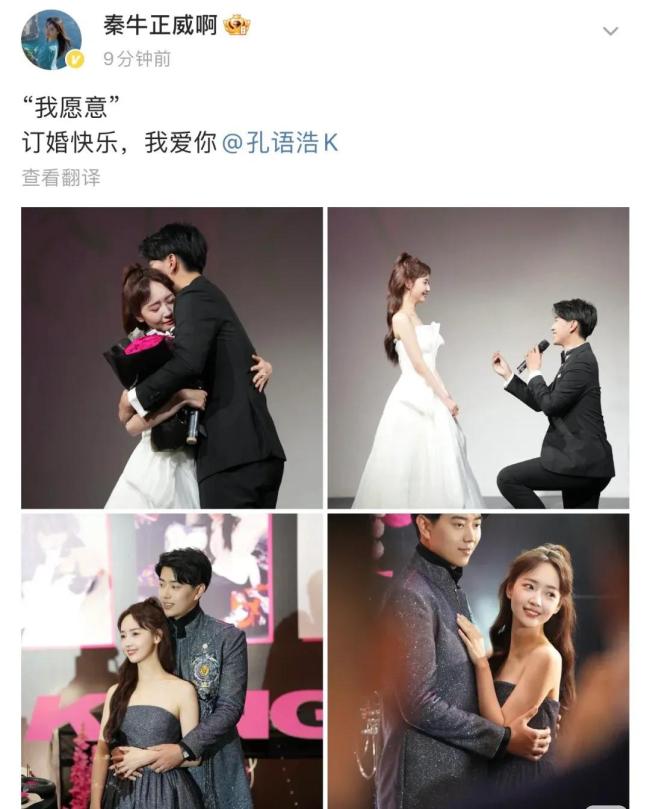The image size is (650, 809).
Task: Tap 查看翻译 to translate the post
Action: point(61,177)
